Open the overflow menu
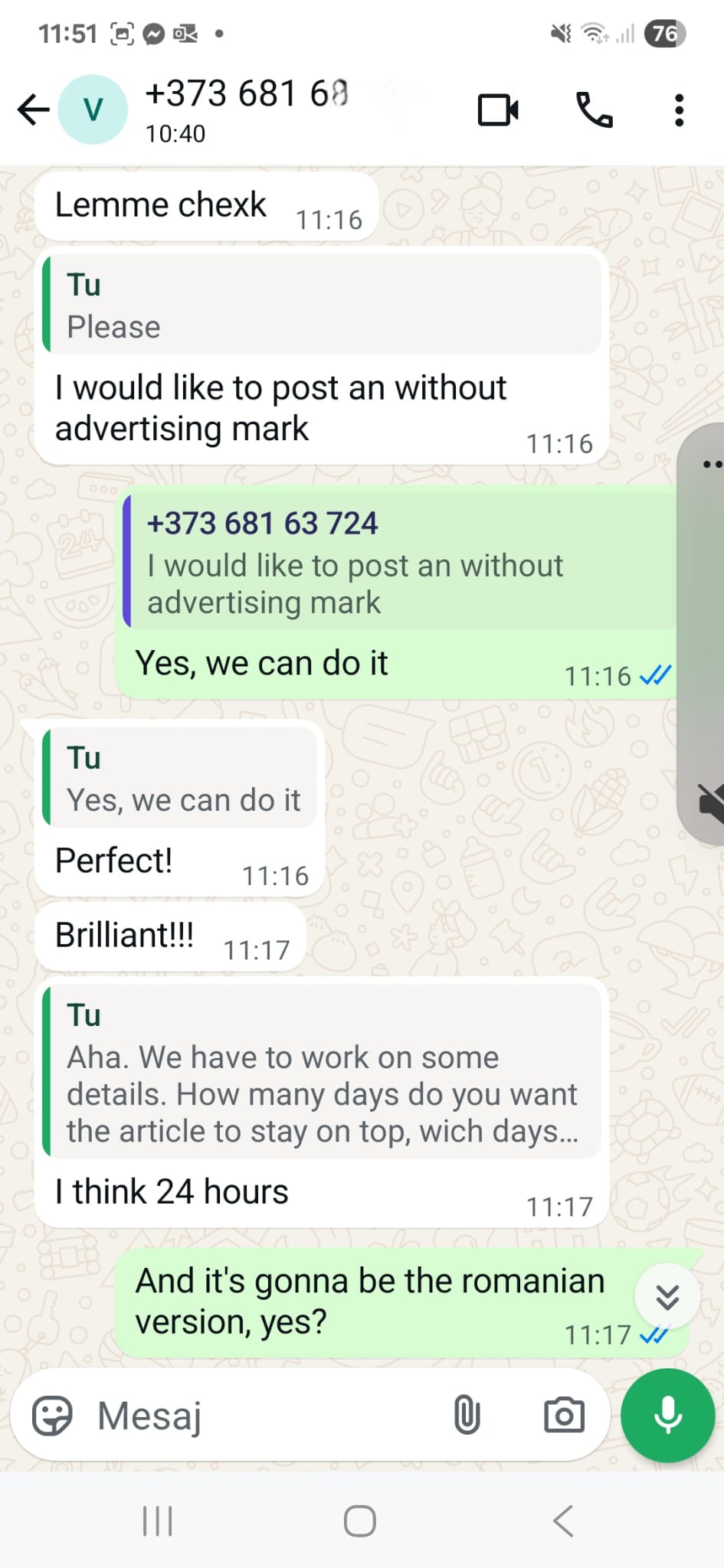The height and width of the screenshot is (1568, 724). (x=678, y=109)
